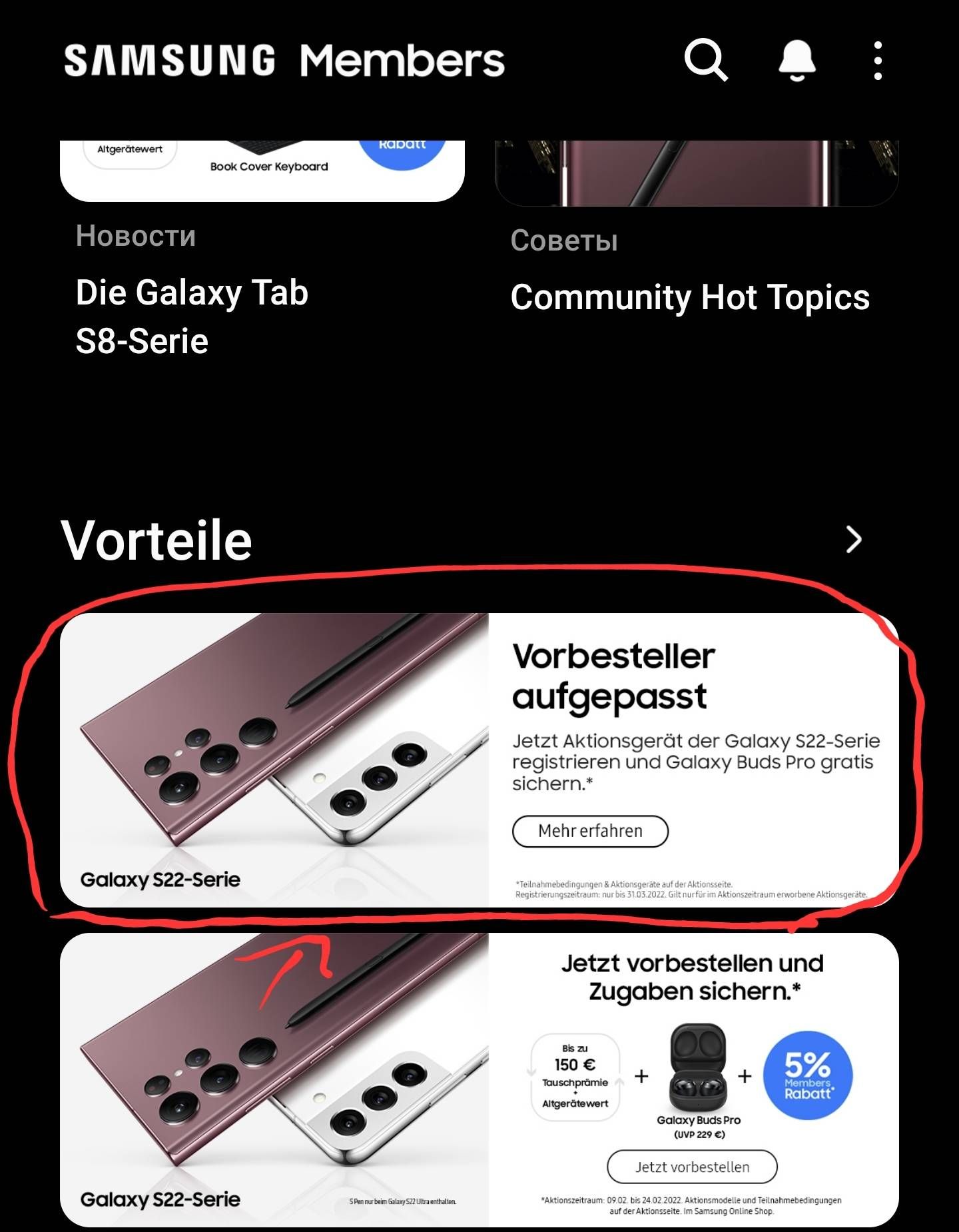
Task: Open search in Samsung Members
Action: 706,61
